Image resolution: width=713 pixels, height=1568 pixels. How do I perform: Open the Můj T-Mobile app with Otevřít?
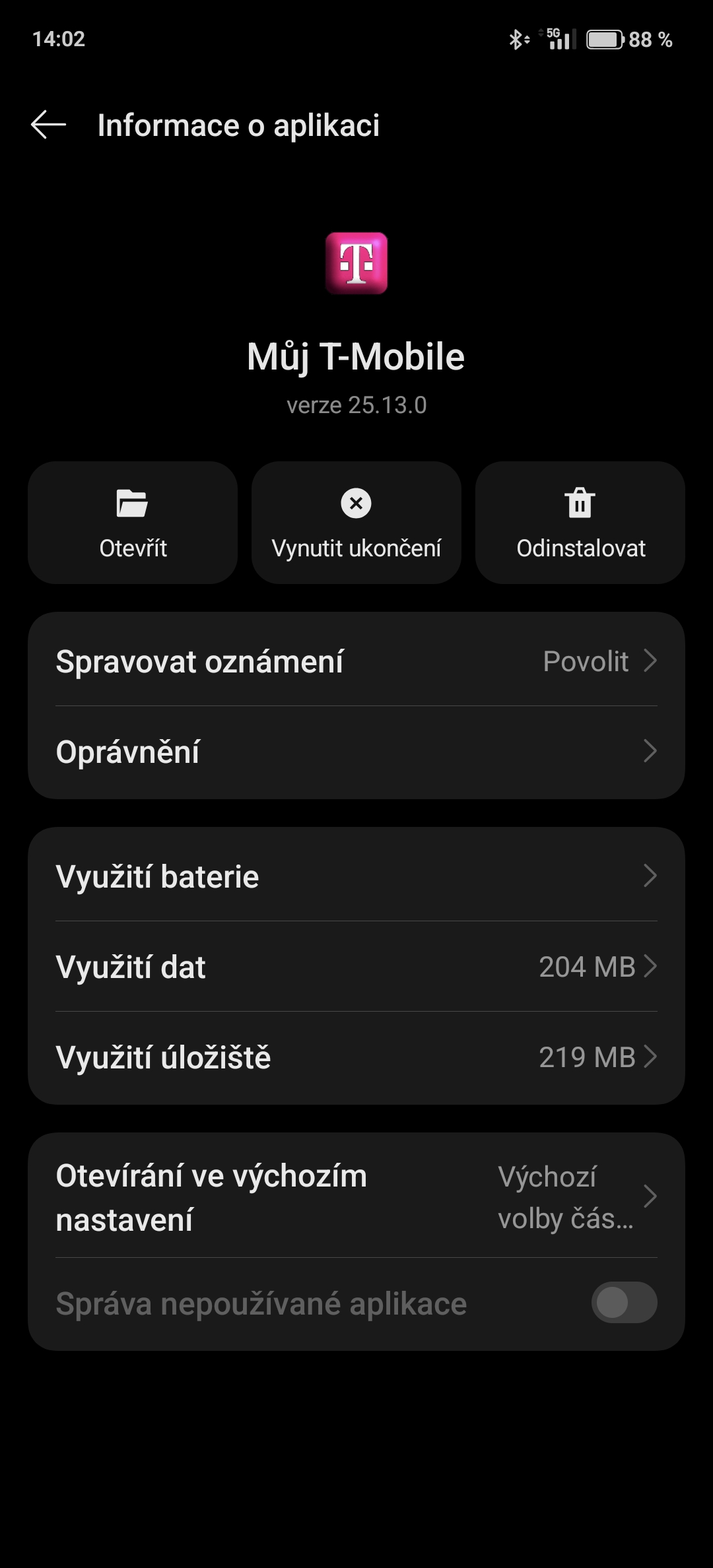coord(133,523)
